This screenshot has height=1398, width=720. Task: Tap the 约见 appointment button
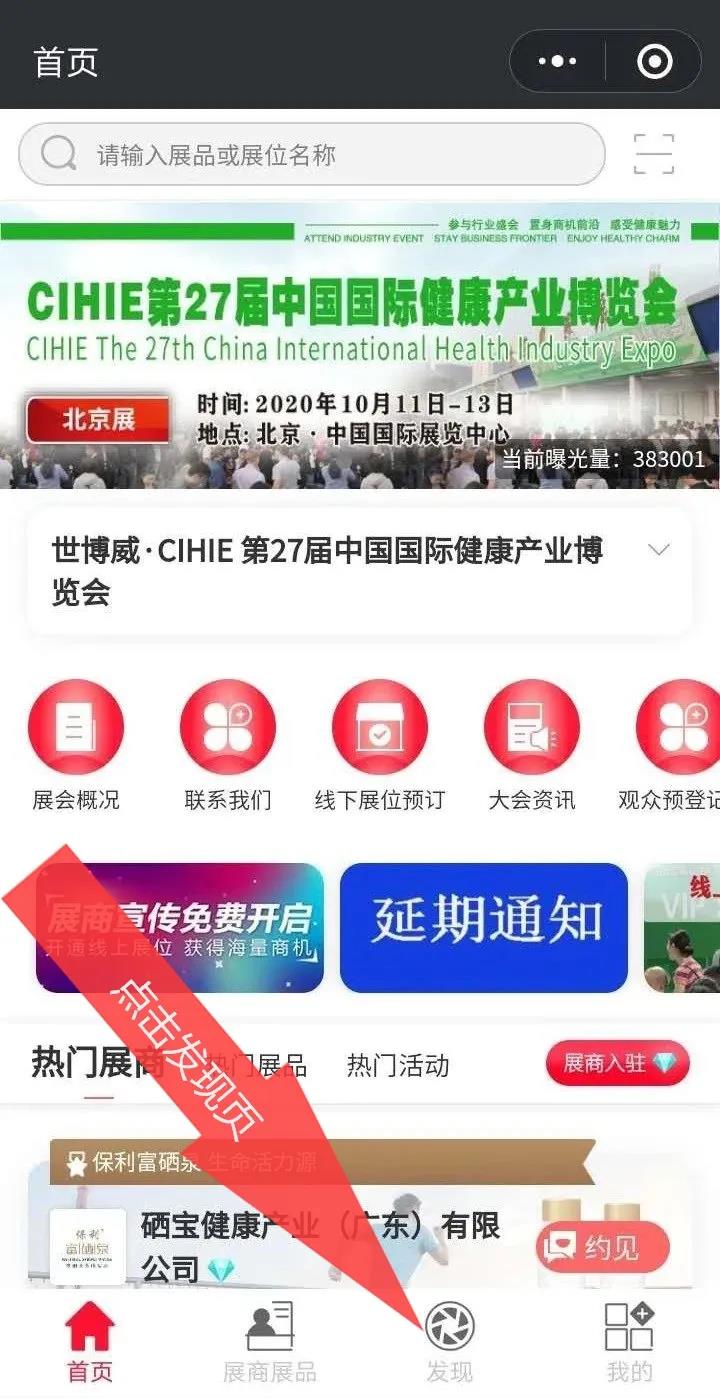pyautogui.click(x=603, y=1246)
